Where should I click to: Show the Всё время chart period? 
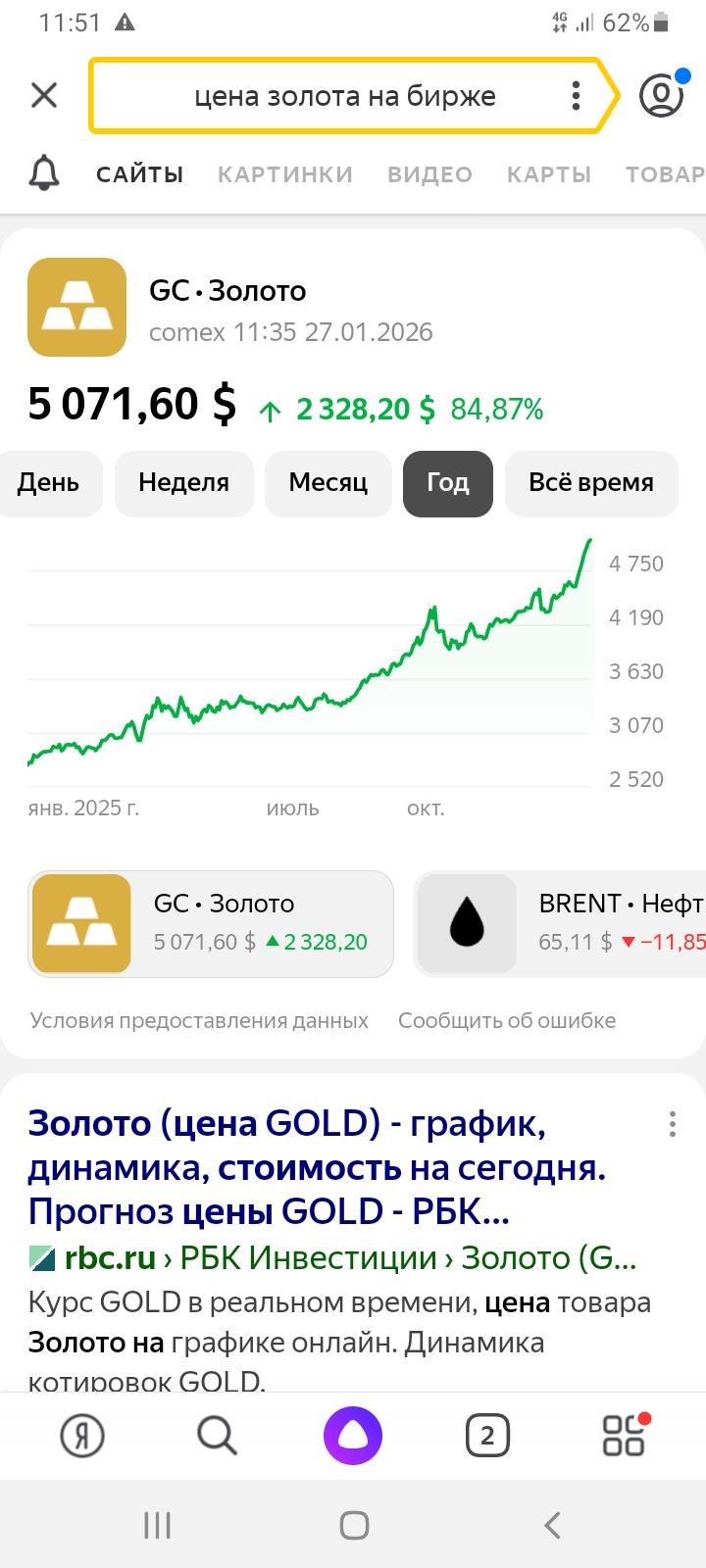click(x=590, y=482)
